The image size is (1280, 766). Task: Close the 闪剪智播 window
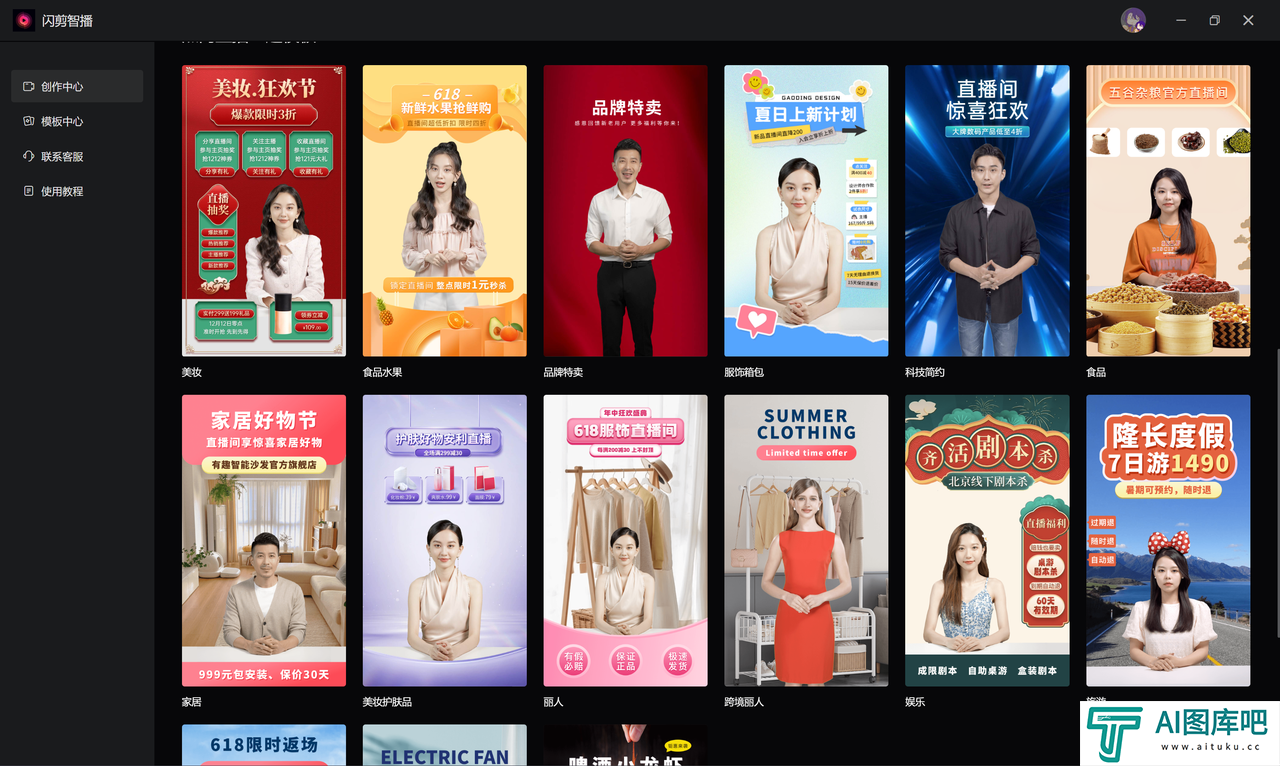(1248, 20)
